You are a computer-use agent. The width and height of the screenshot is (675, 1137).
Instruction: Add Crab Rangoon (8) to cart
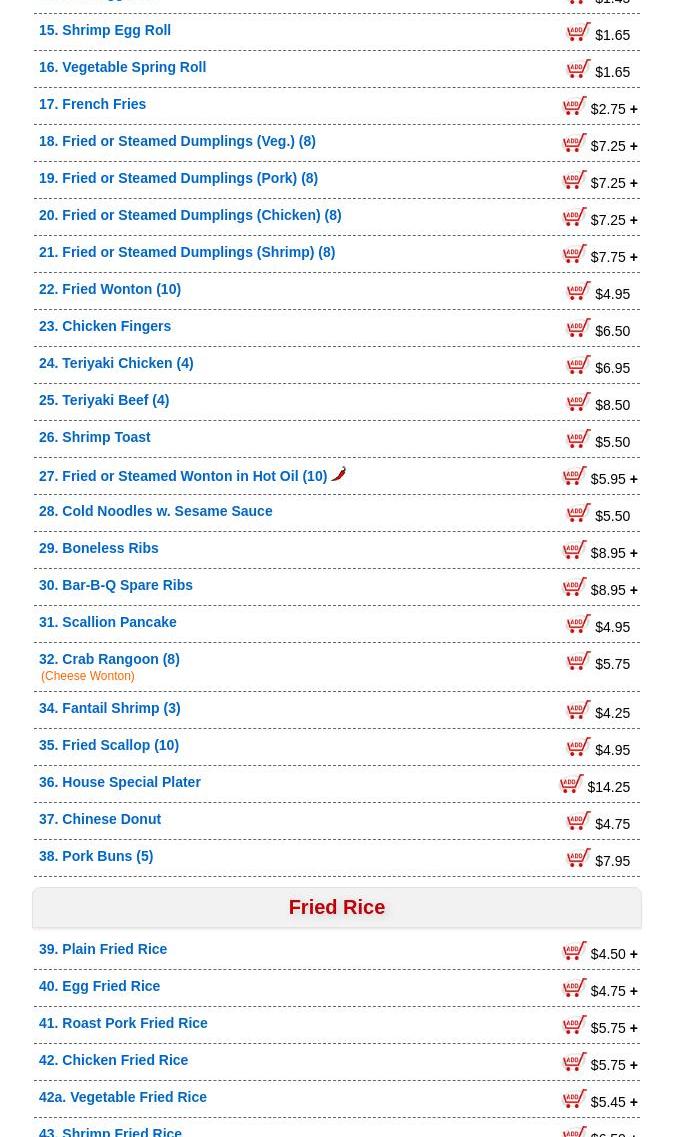tap(578, 661)
